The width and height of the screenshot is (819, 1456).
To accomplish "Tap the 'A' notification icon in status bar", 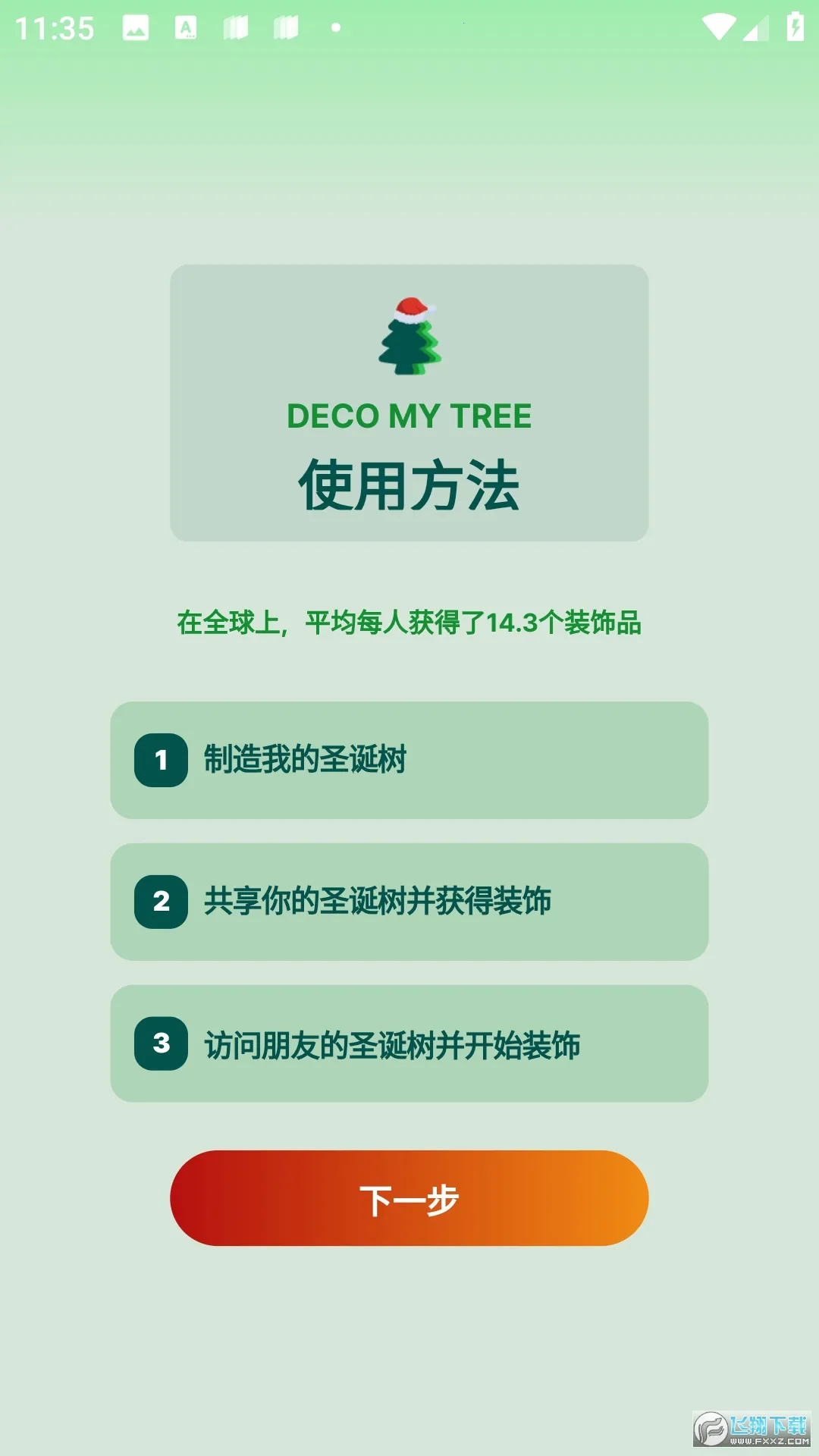I will (x=185, y=27).
